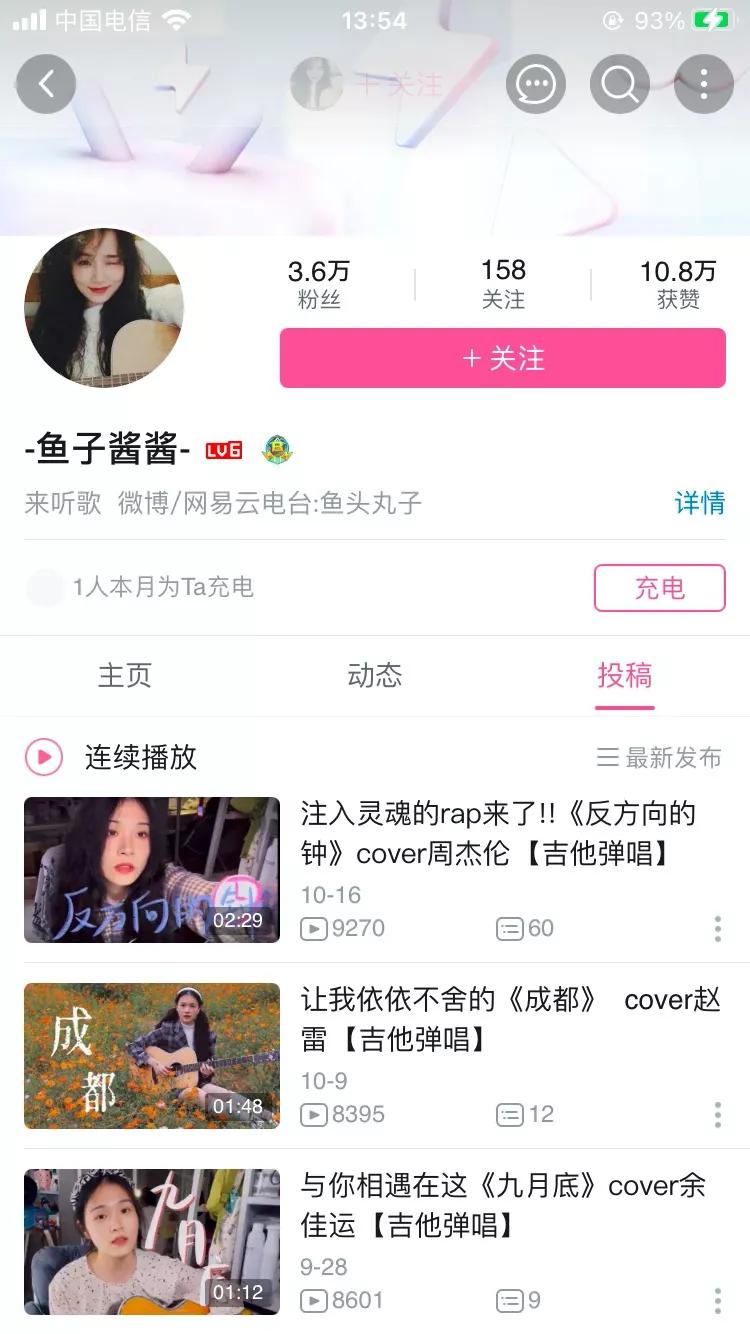Viewport: 750px width, 1334px height.
Task: Tap the 充电 charge button
Action: click(659, 588)
